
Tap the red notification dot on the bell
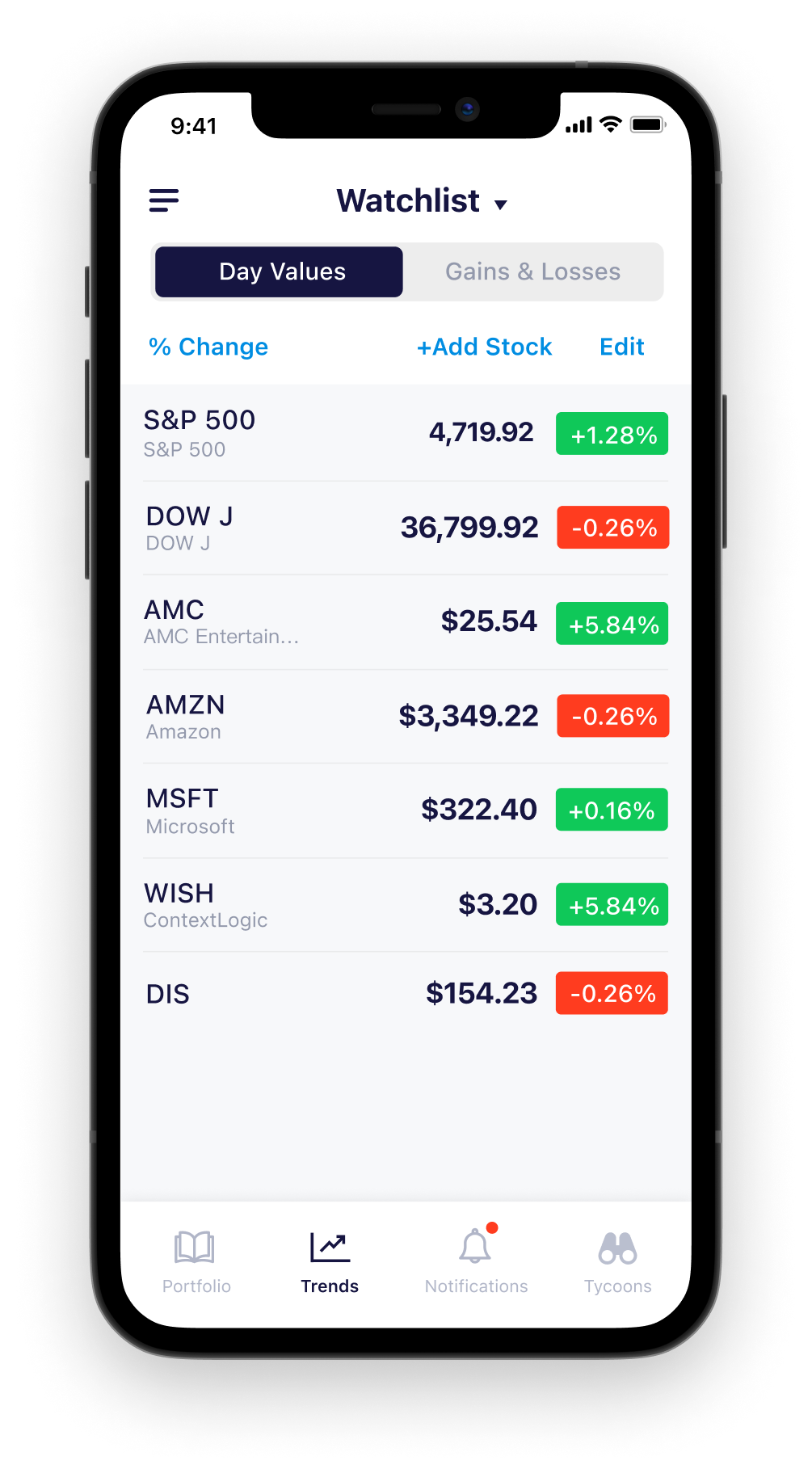[x=493, y=1227]
